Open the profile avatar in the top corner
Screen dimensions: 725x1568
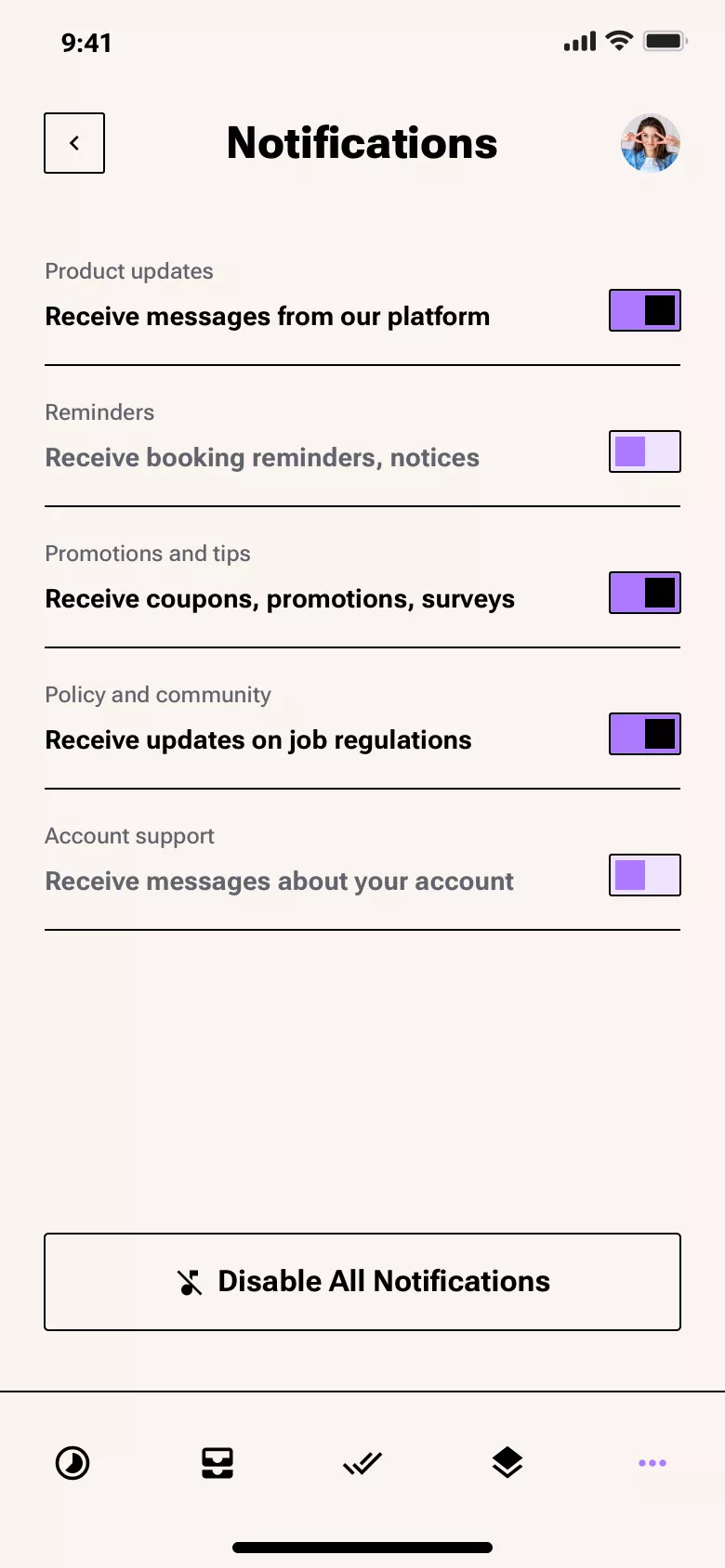click(650, 143)
